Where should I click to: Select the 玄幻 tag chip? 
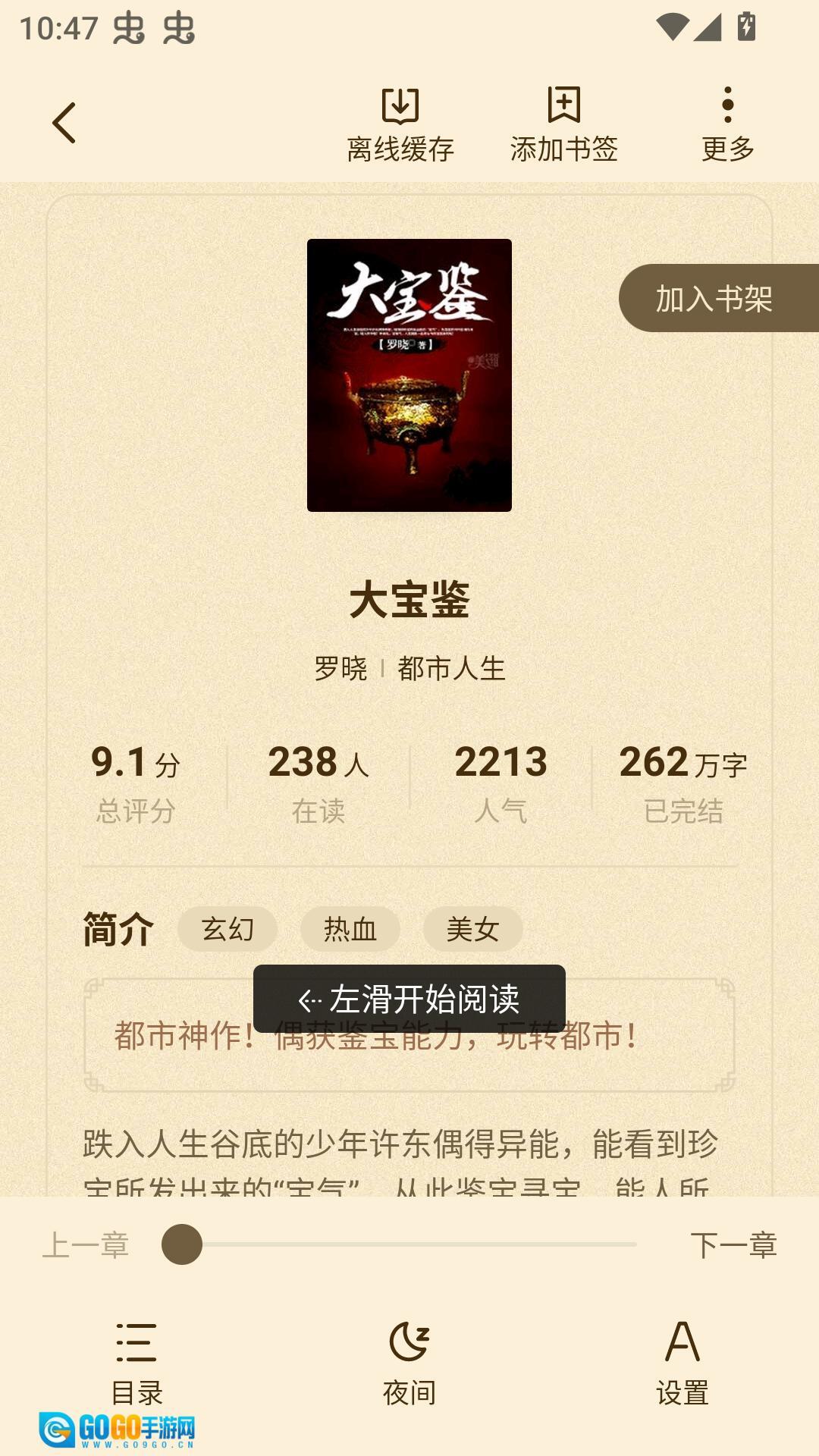pyautogui.click(x=227, y=929)
